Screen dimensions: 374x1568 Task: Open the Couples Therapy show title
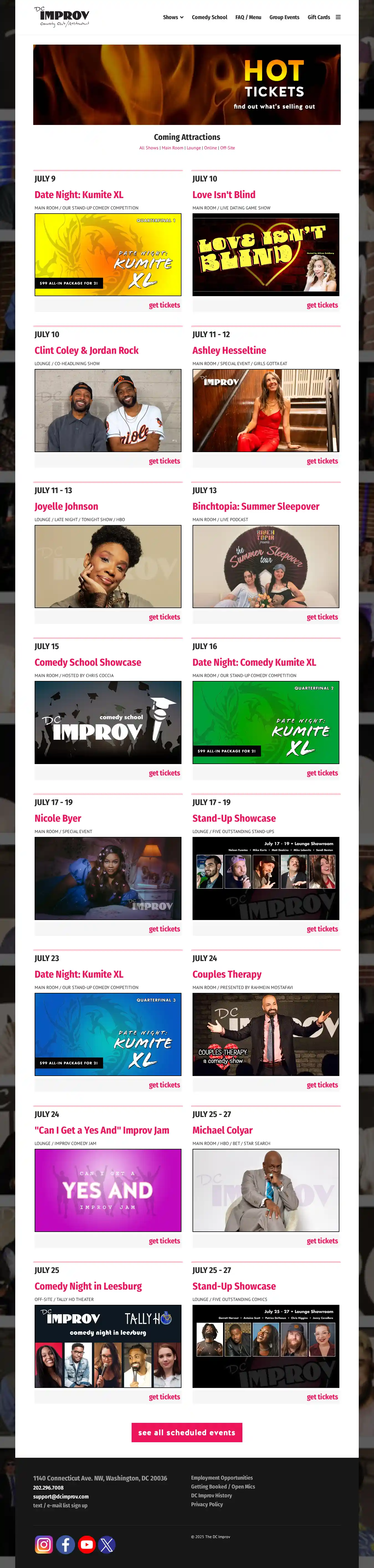[x=227, y=975]
